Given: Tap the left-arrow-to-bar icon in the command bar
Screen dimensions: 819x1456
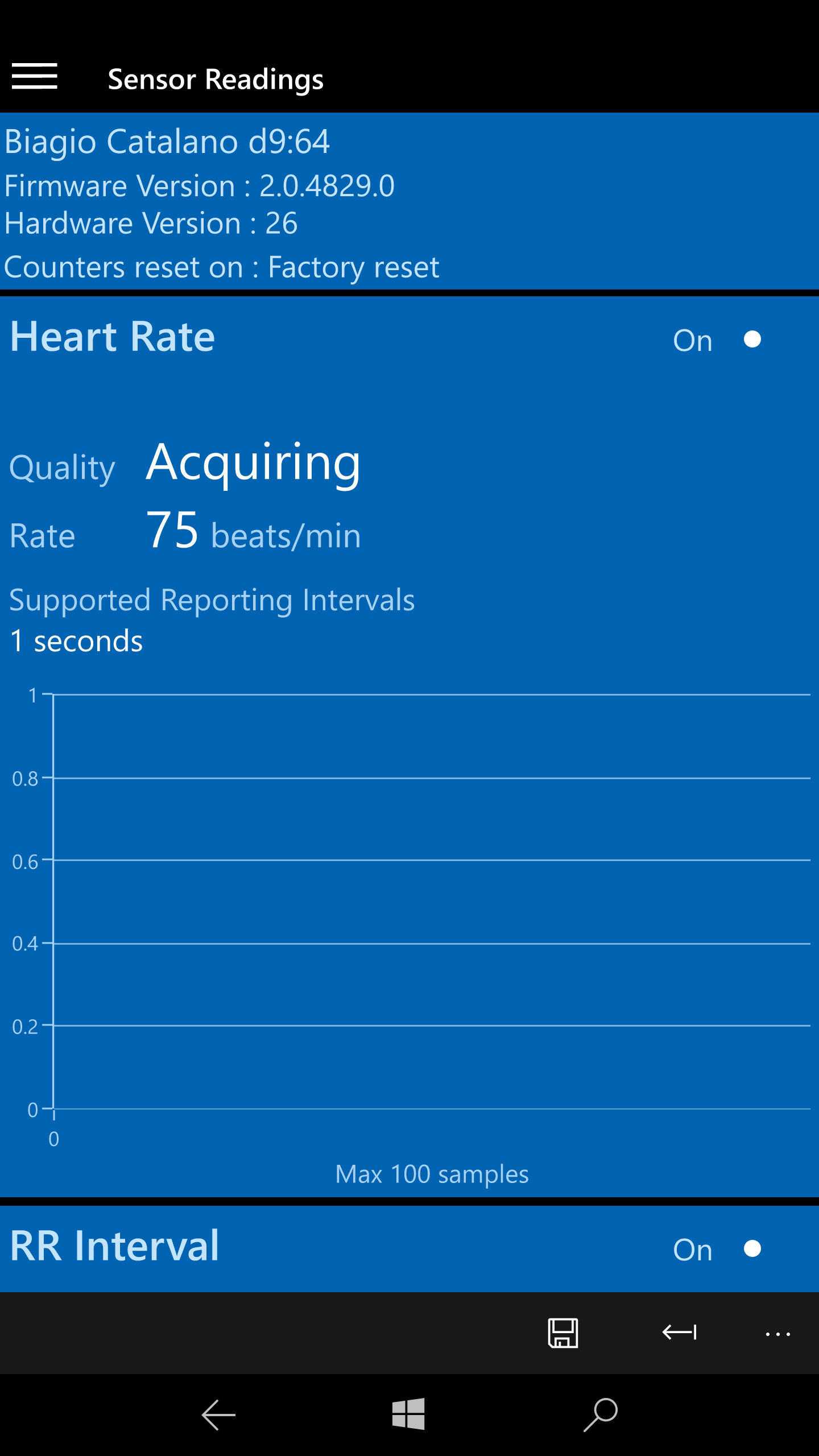Looking at the screenshot, I should pyautogui.click(x=679, y=1333).
